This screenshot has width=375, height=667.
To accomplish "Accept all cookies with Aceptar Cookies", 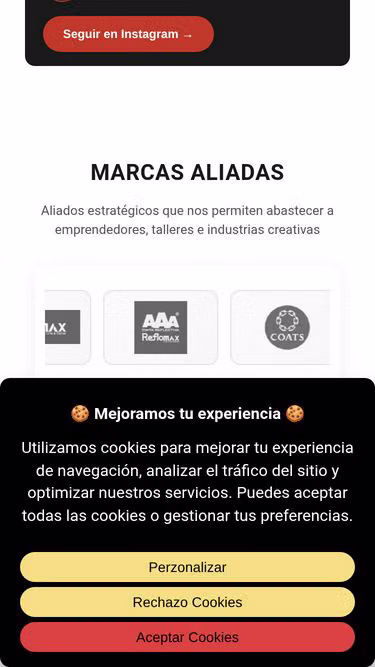I will [x=188, y=637].
